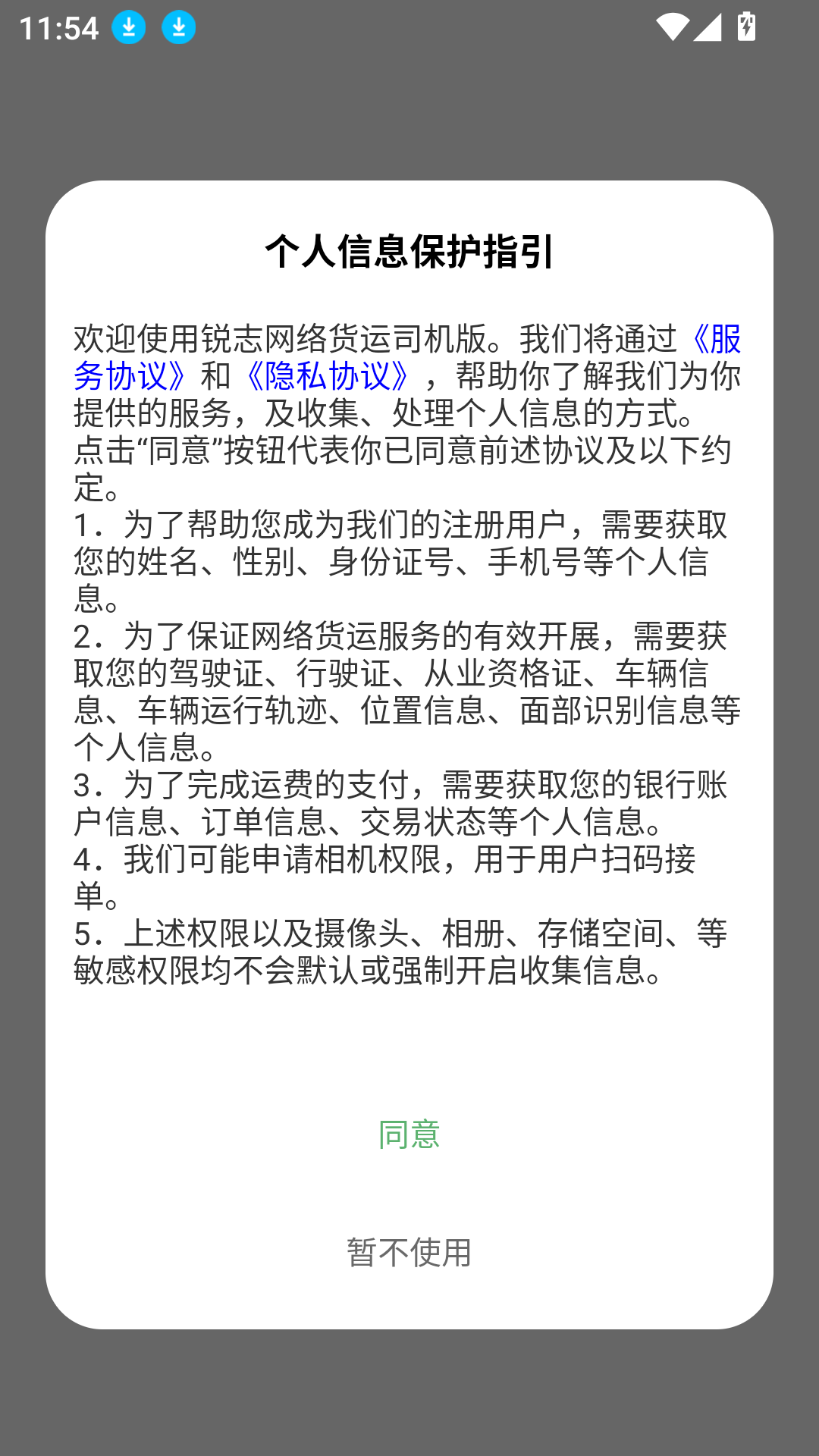Open the 《隐私协议》 link

pos(328,375)
